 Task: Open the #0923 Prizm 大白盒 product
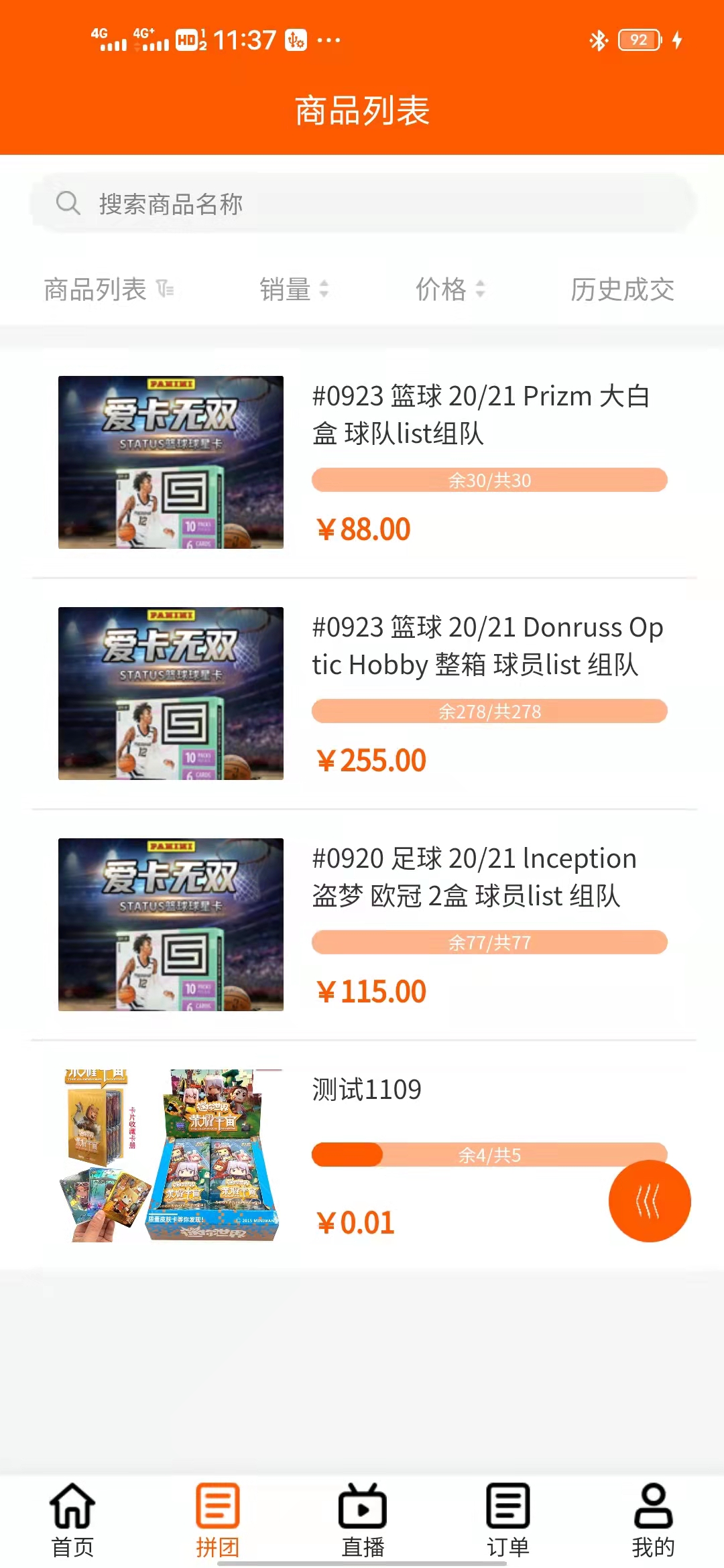[x=480, y=415]
